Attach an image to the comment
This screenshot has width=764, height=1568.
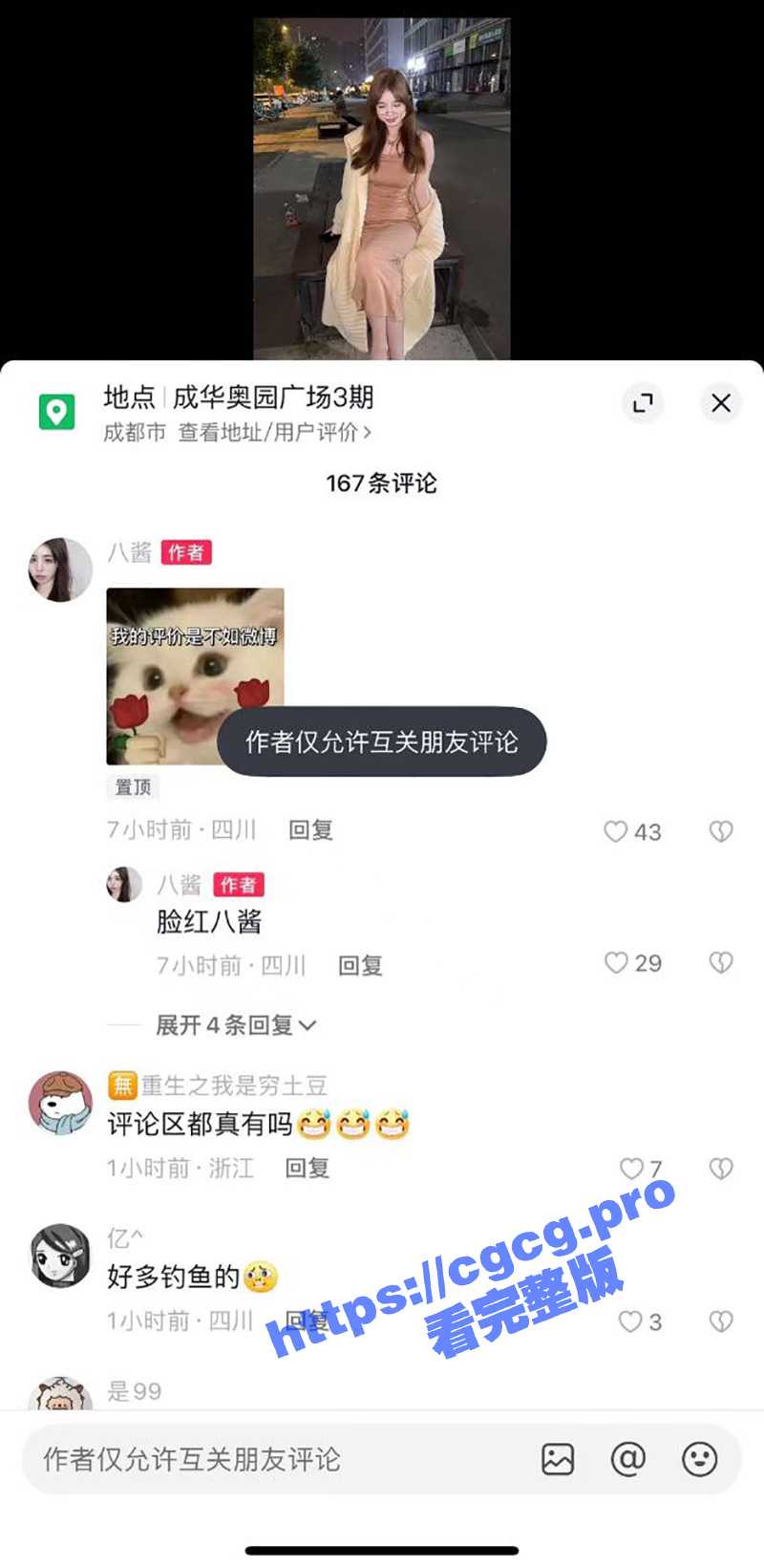pyautogui.click(x=558, y=1459)
